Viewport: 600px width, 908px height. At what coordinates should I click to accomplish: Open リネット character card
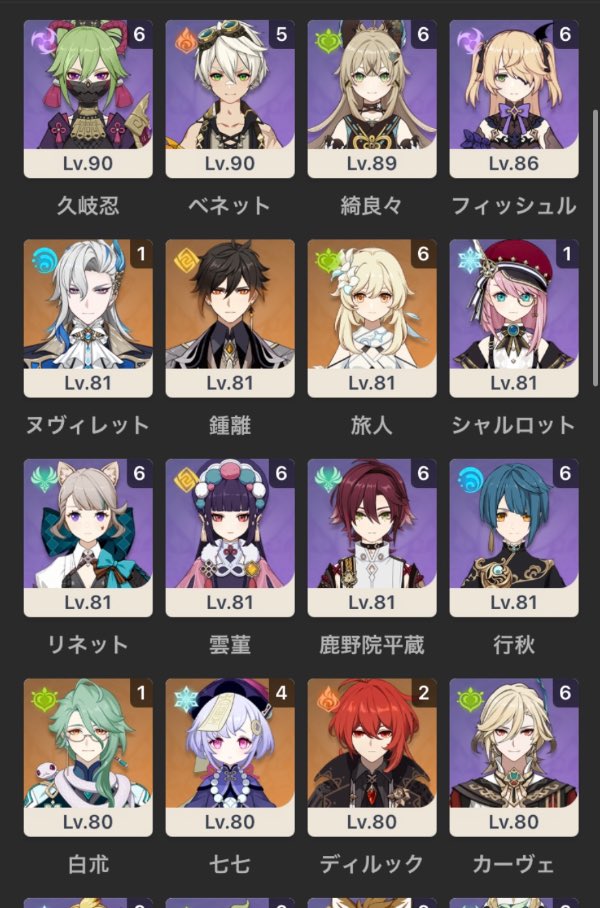[88, 538]
